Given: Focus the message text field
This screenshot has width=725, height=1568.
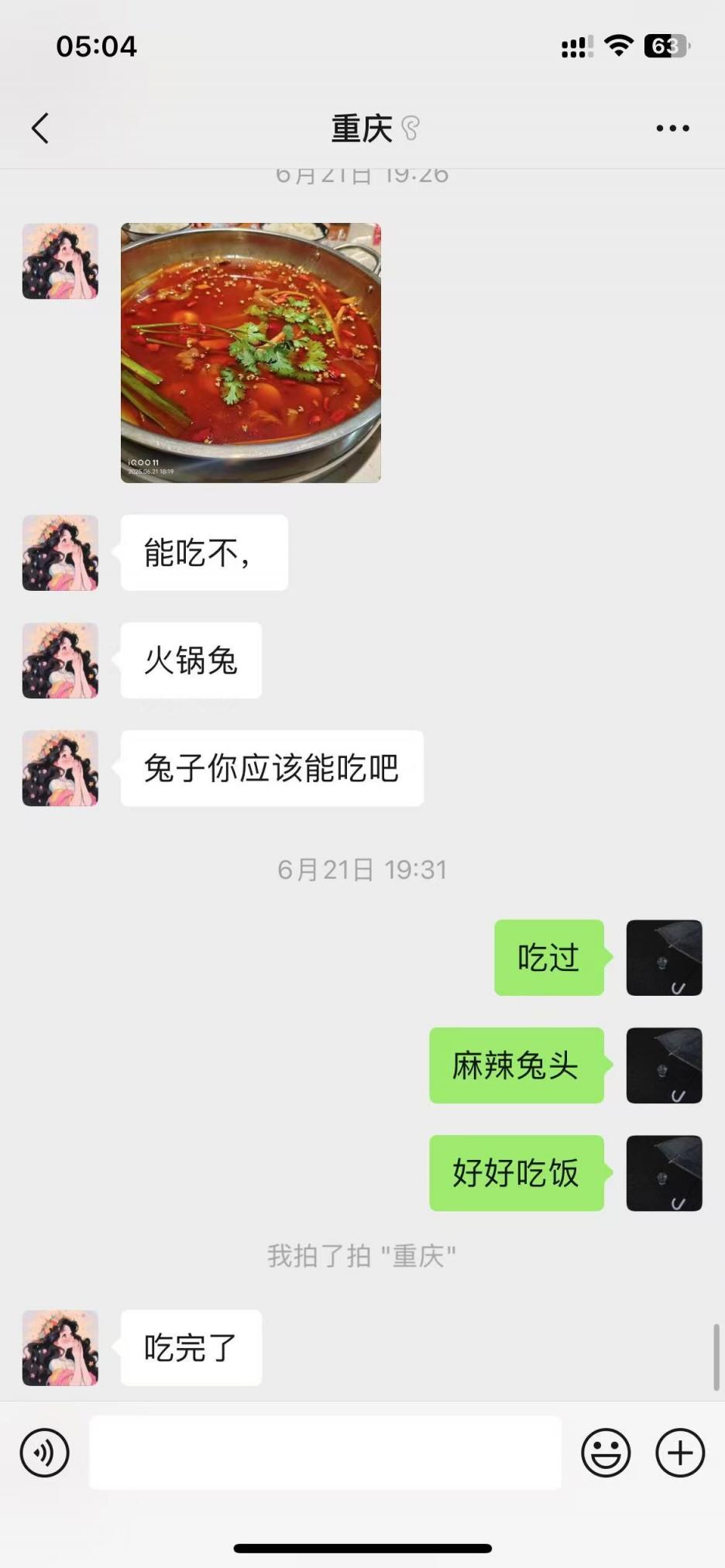Looking at the screenshot, I should click(x=325, y=1453).
